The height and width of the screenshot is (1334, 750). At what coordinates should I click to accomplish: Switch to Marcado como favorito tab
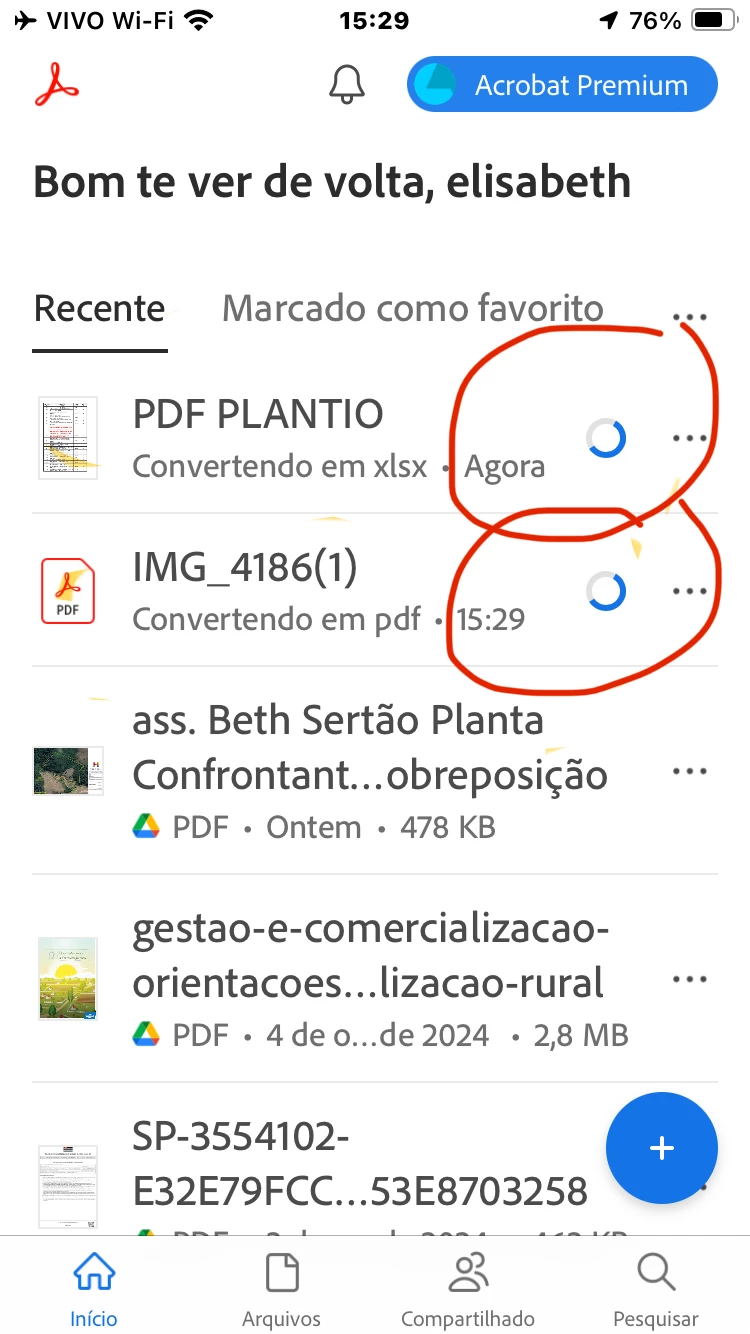click(x=412, y=309)
